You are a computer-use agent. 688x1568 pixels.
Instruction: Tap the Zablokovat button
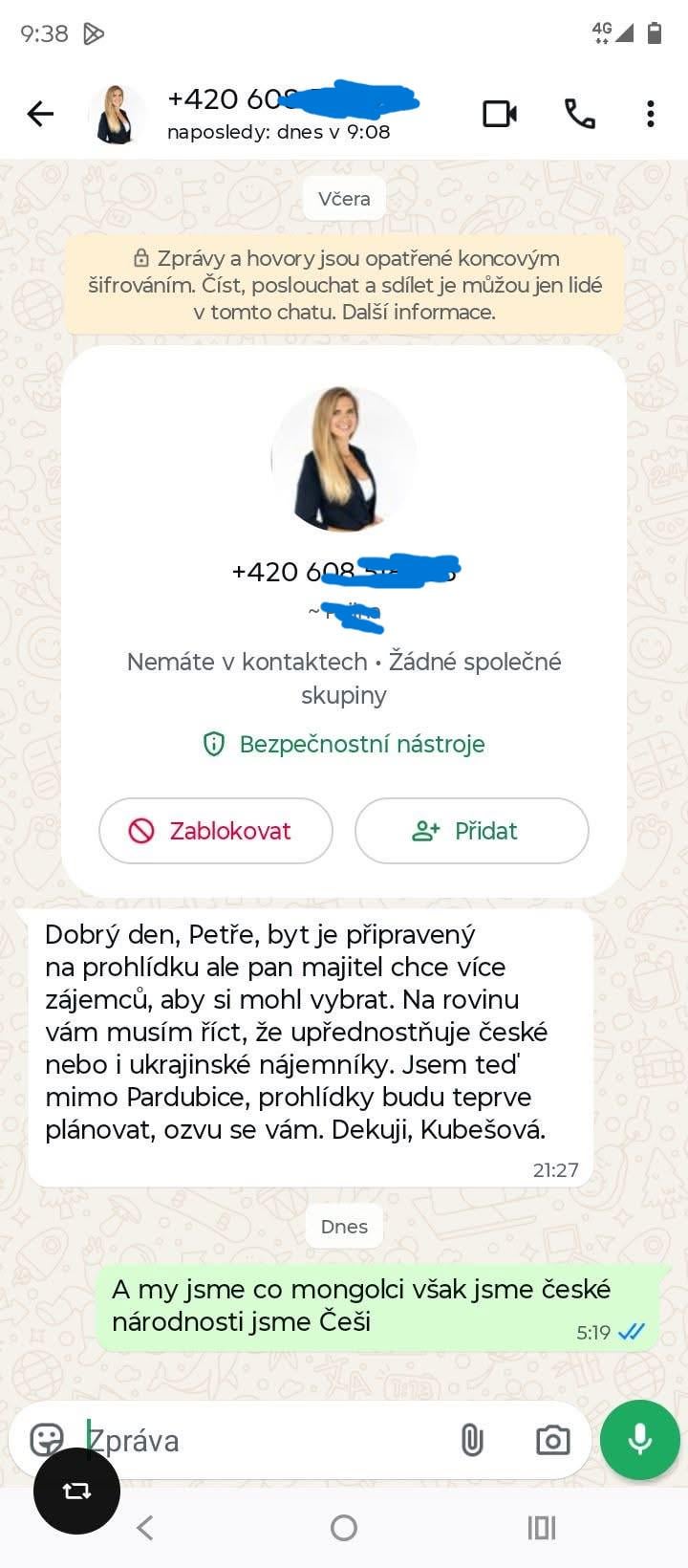point(216,831)
